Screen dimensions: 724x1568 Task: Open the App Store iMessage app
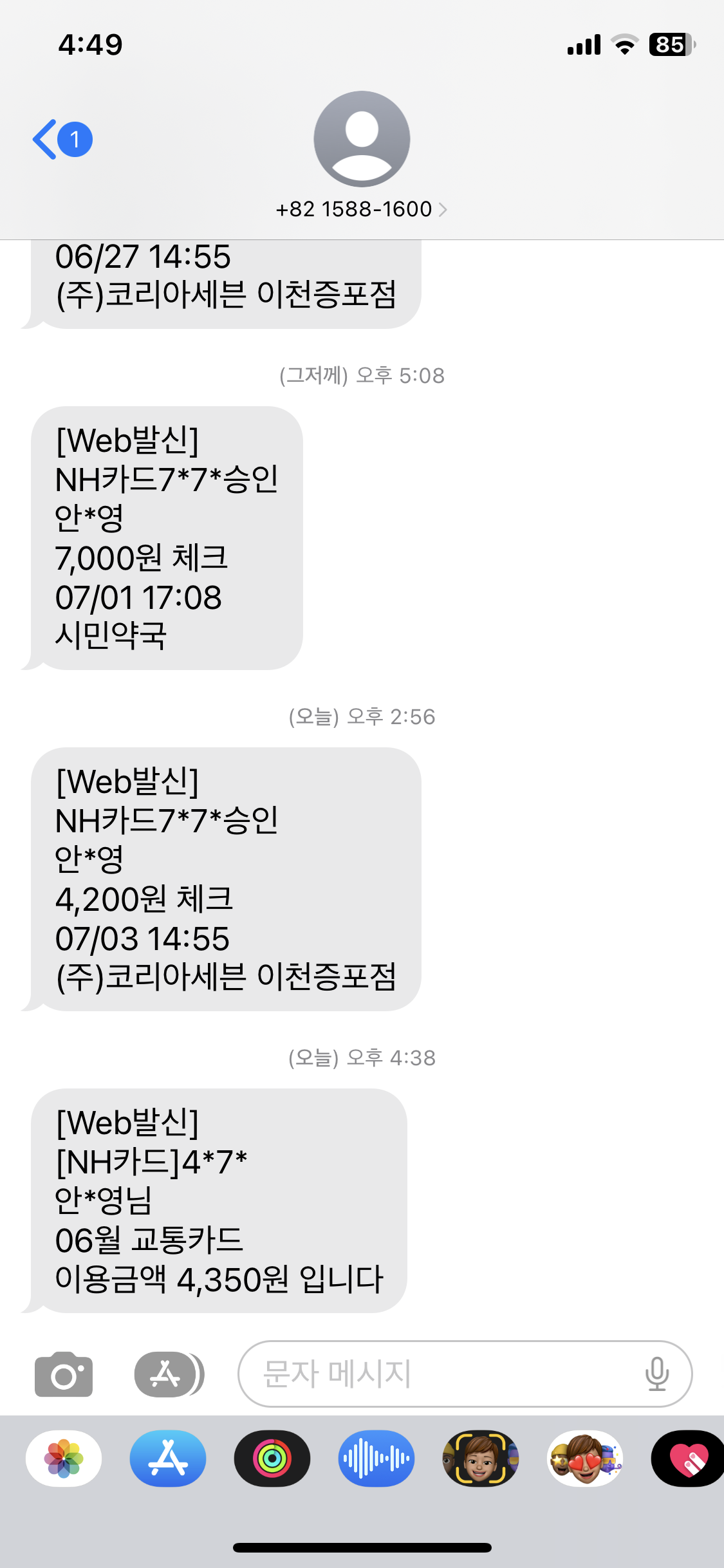pyautogui.click(x=168, y=1459)
